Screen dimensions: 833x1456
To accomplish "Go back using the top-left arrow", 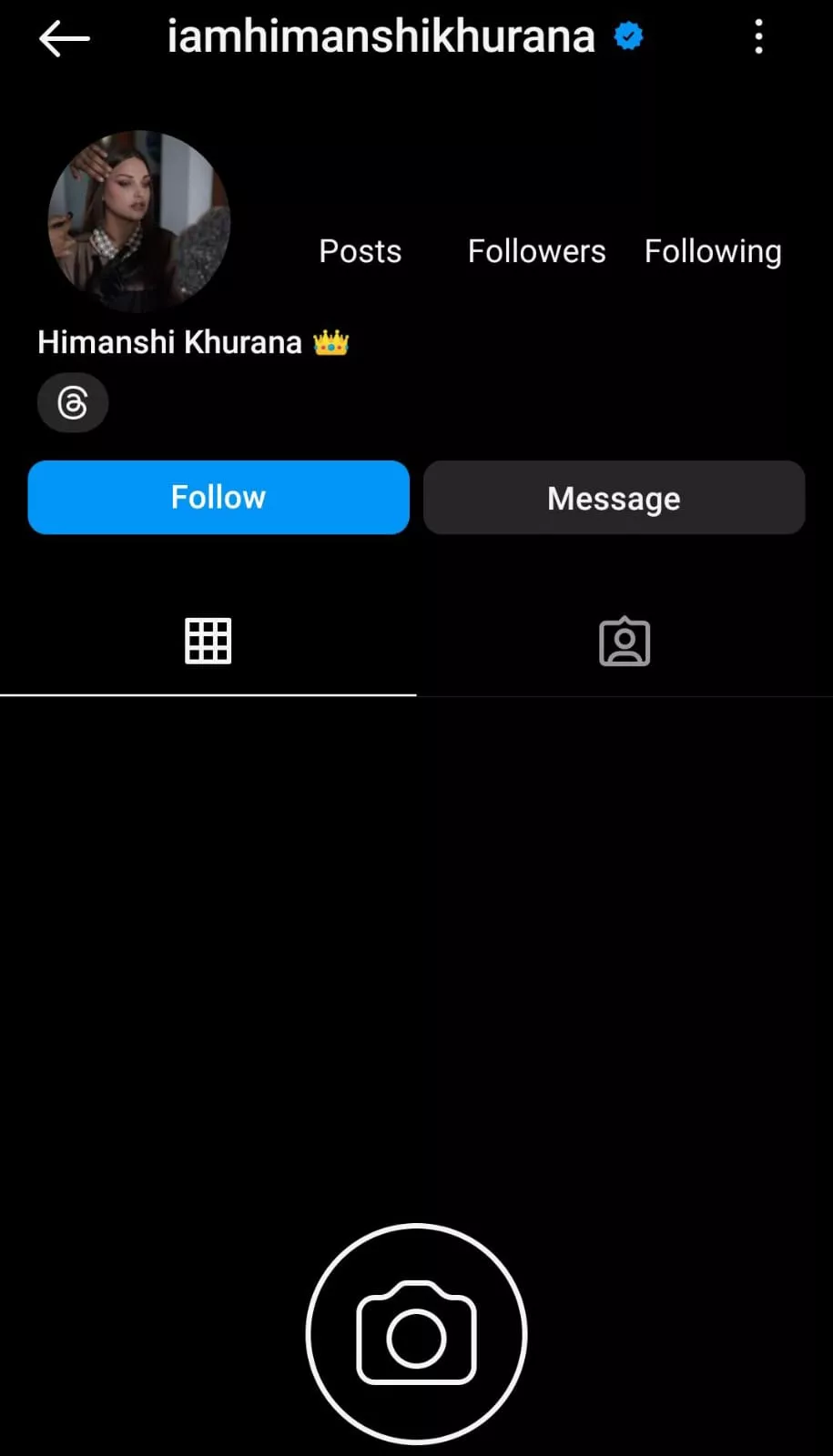I will tap(64, 38).
